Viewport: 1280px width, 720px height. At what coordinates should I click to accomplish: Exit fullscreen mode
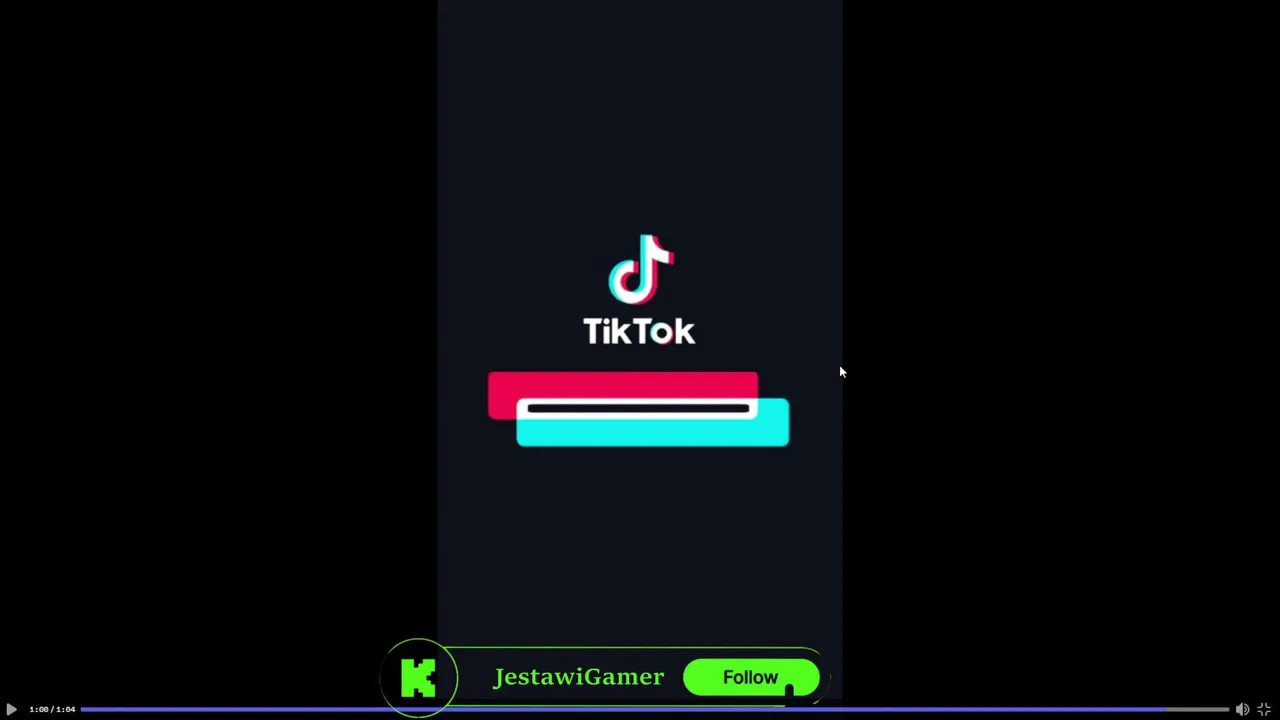1264,709
